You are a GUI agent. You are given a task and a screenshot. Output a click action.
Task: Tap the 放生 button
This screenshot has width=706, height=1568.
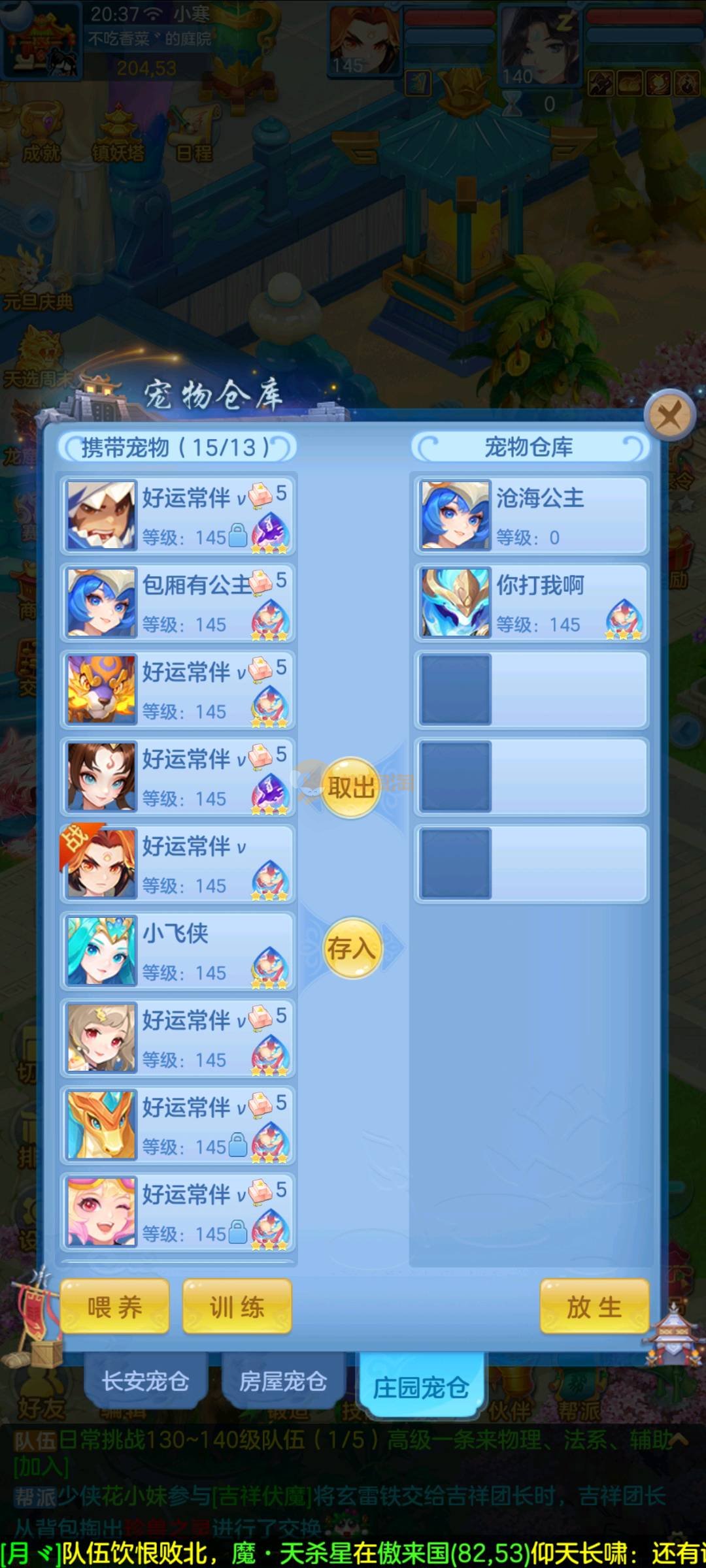[594, 1307]
